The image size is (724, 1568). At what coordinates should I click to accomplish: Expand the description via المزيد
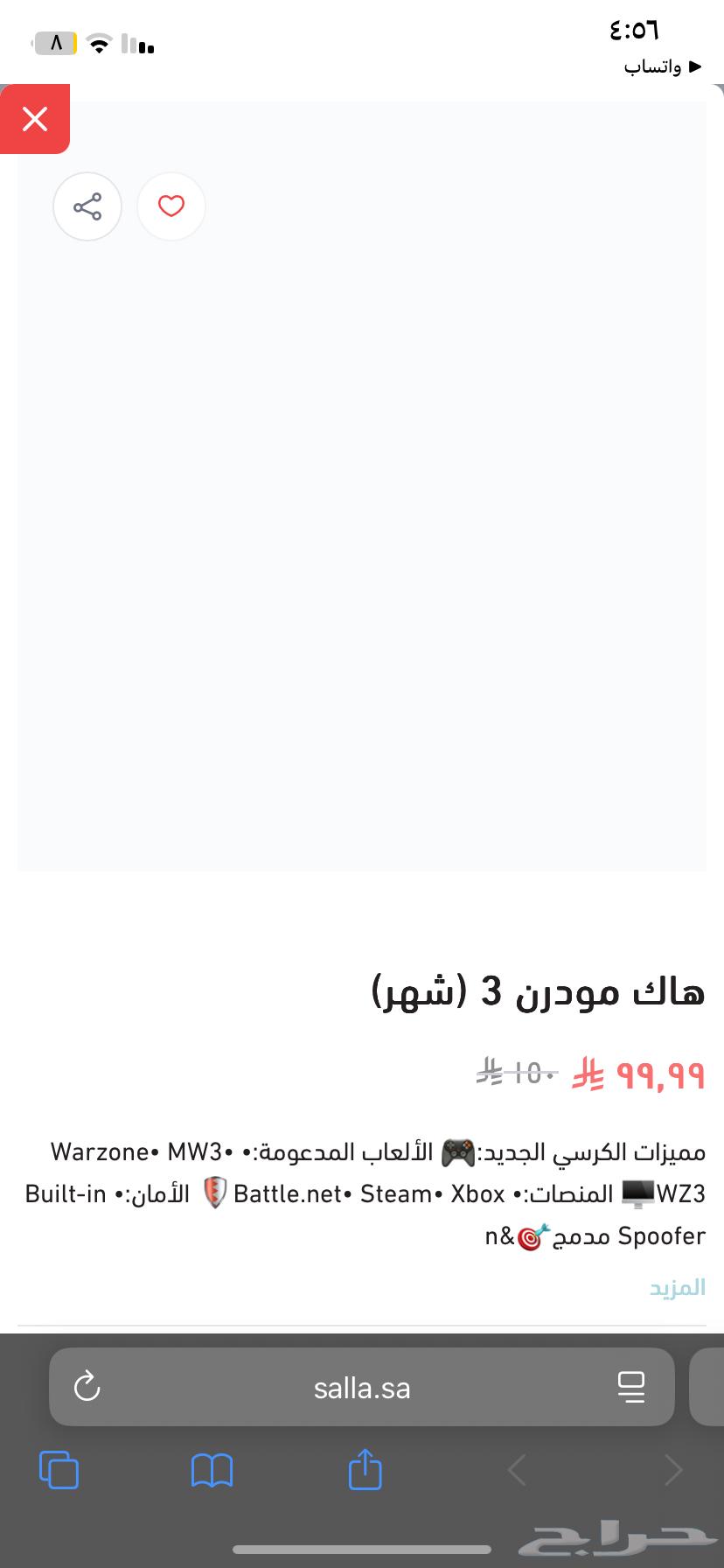point(676,1286)
